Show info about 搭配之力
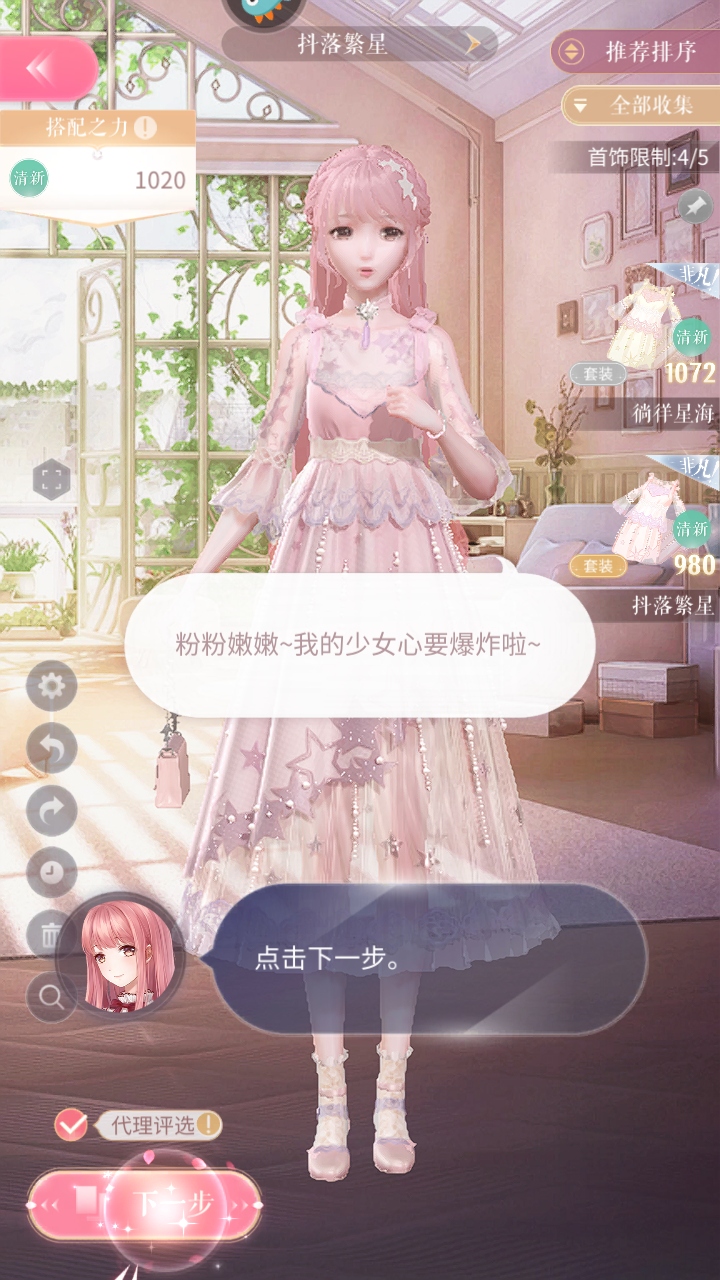The height and width of the screenshot is (1280, 720). [146, 127]
